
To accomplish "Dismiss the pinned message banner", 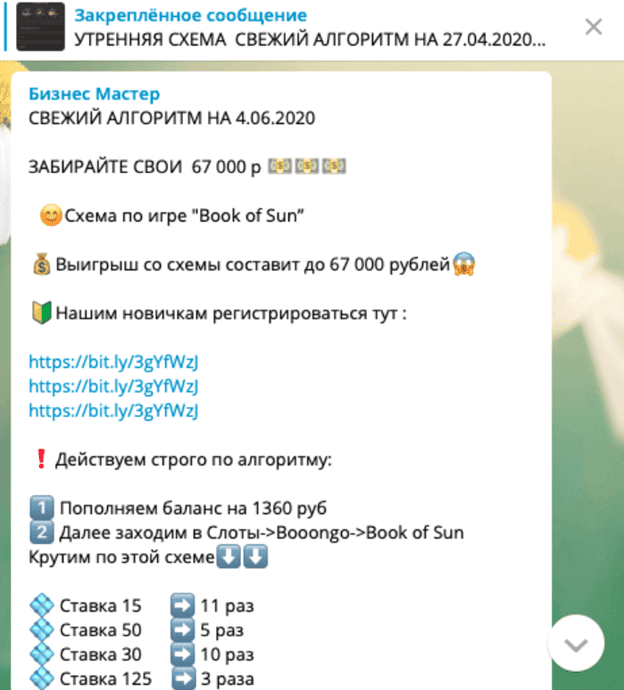I will pos(593,28).
